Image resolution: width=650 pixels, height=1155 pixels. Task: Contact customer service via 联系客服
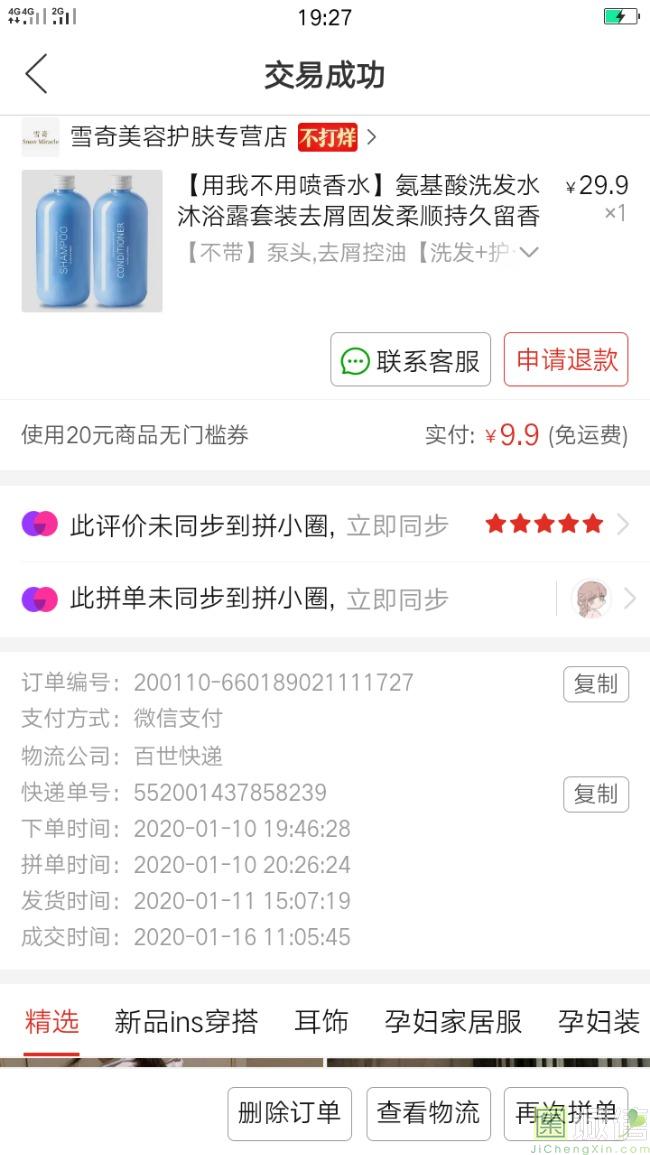410,360
